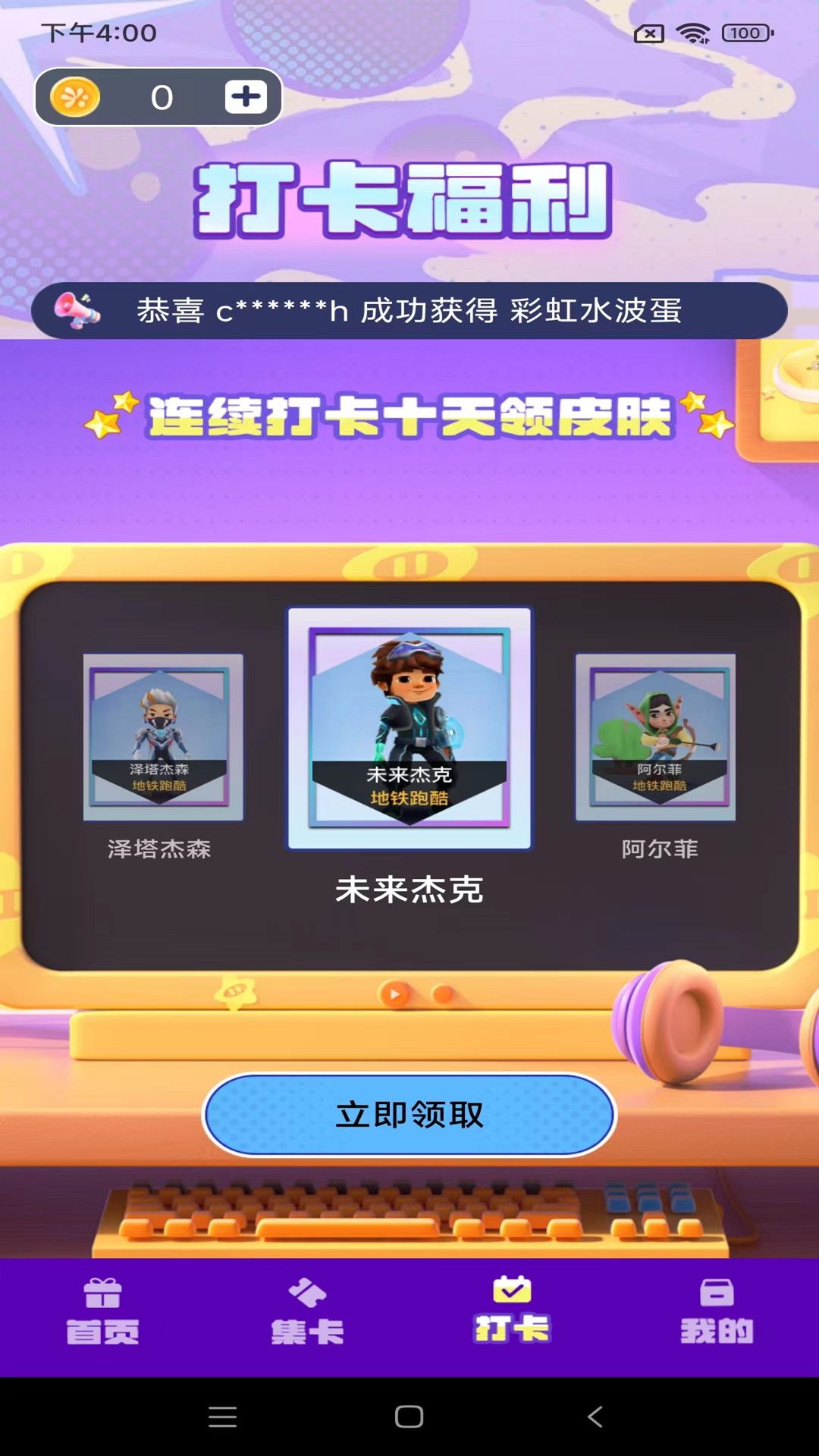The image size is (819, 1456).
Task: Open the 集卡 tab
Action: pos(307,1312)
